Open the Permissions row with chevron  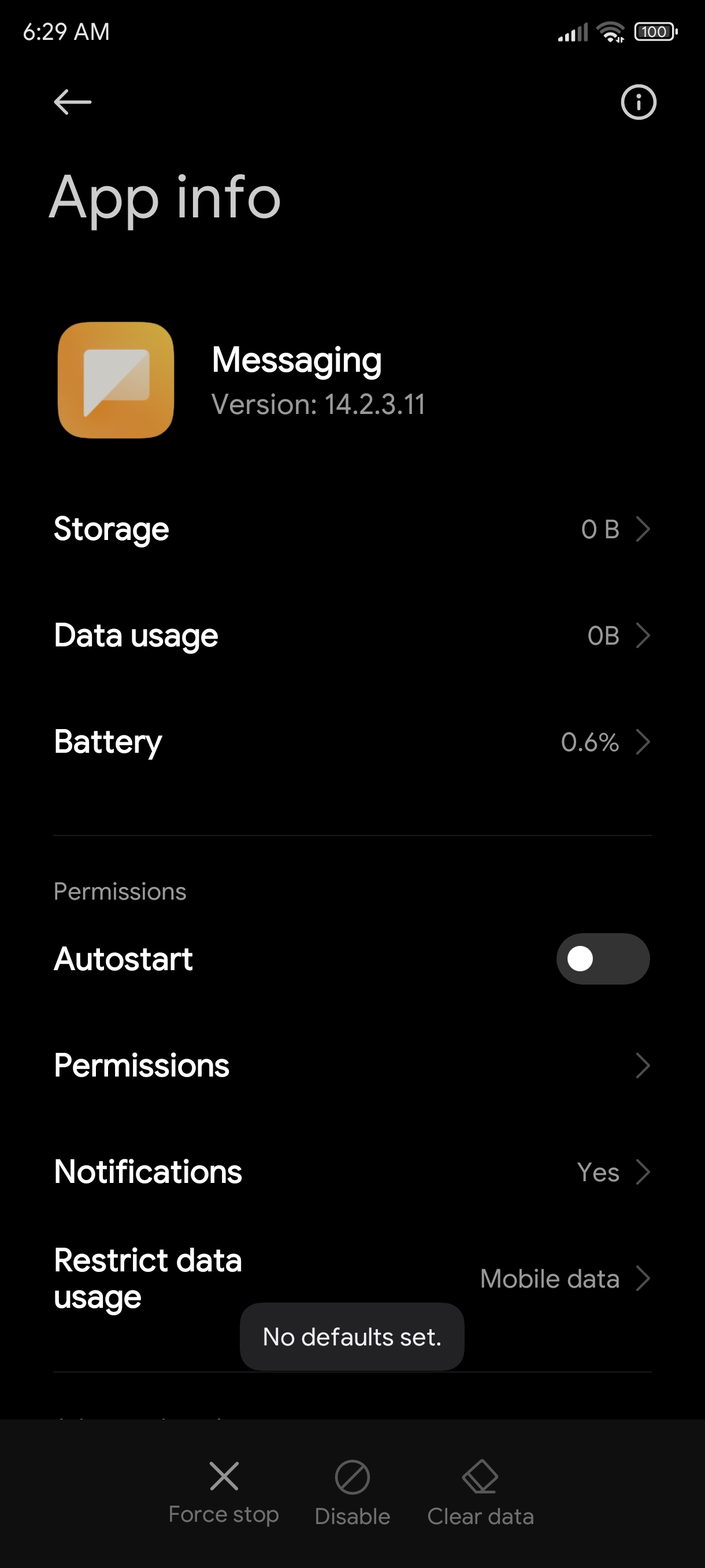click(352, 1065)
